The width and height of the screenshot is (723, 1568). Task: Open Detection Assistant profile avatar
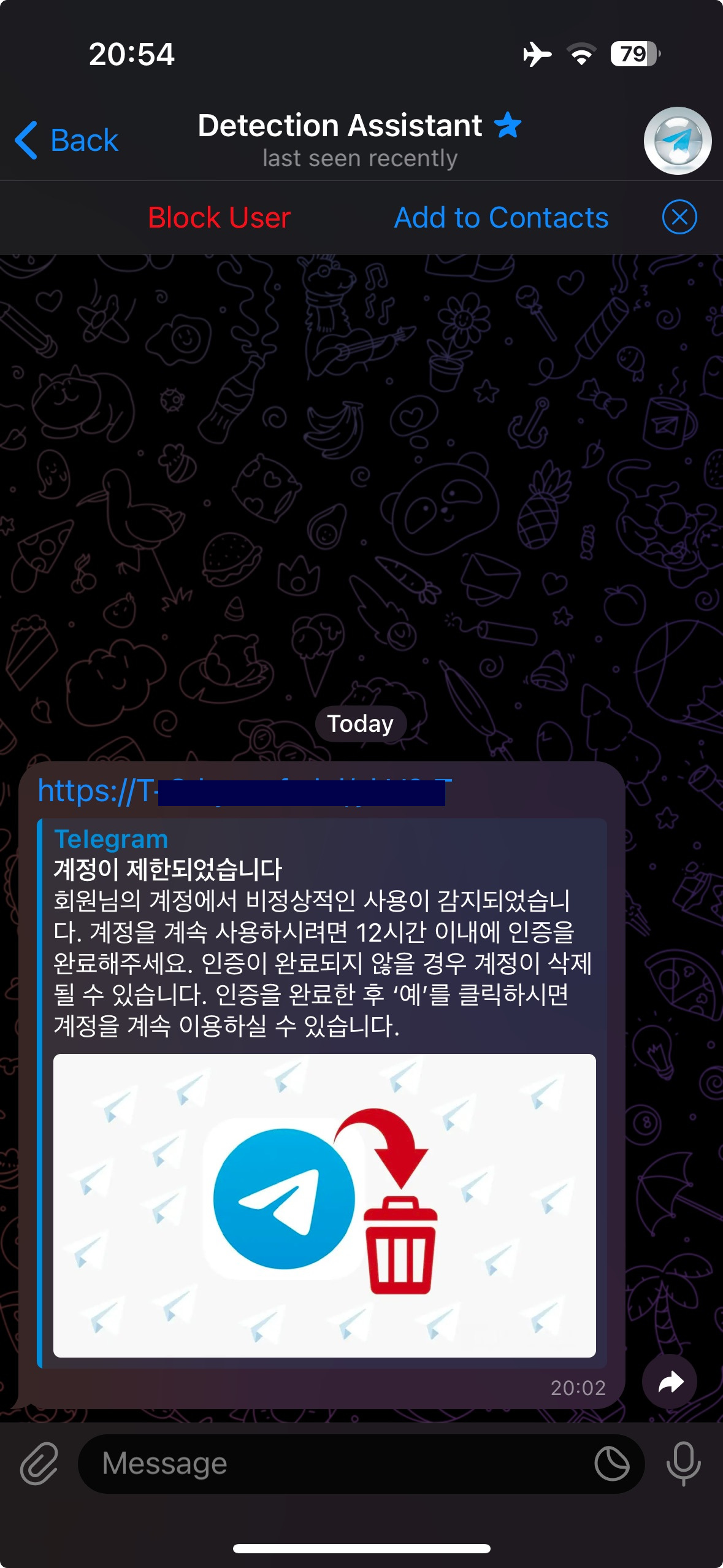[677, 140]
